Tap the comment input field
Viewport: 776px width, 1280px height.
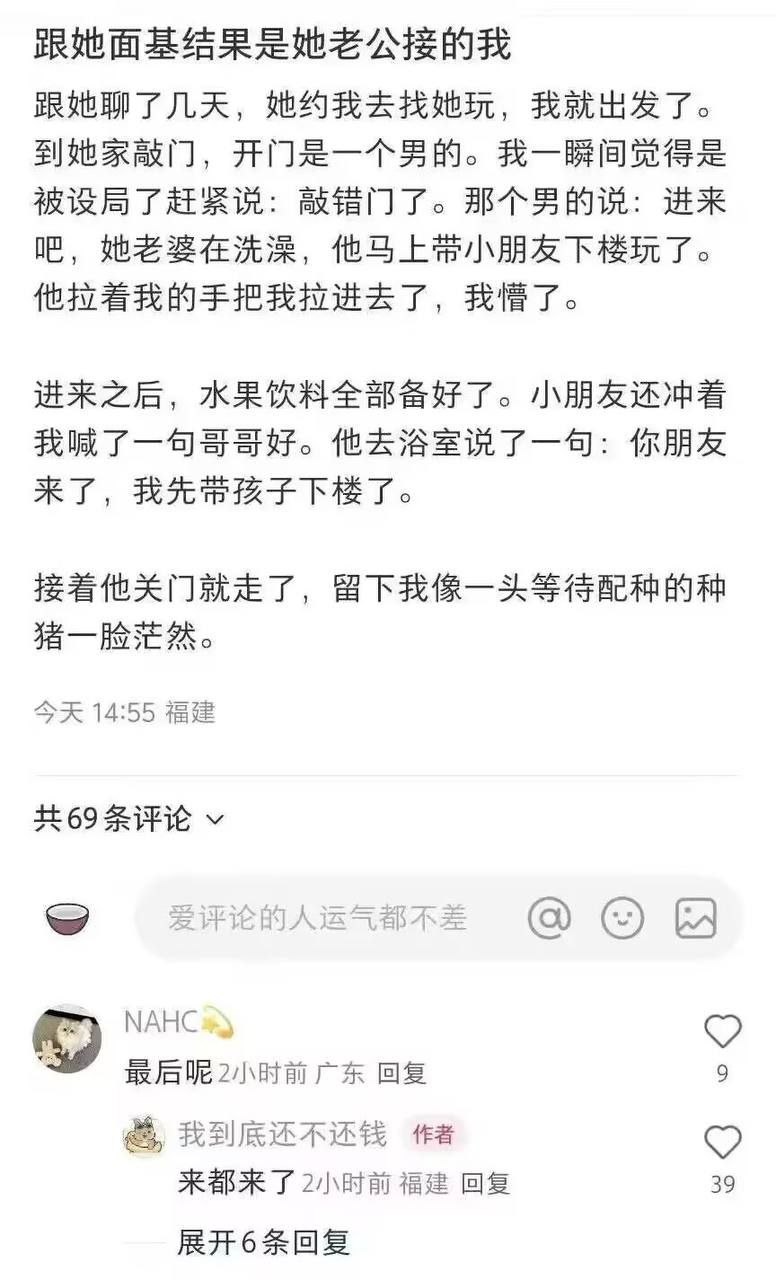coord(438,918)
